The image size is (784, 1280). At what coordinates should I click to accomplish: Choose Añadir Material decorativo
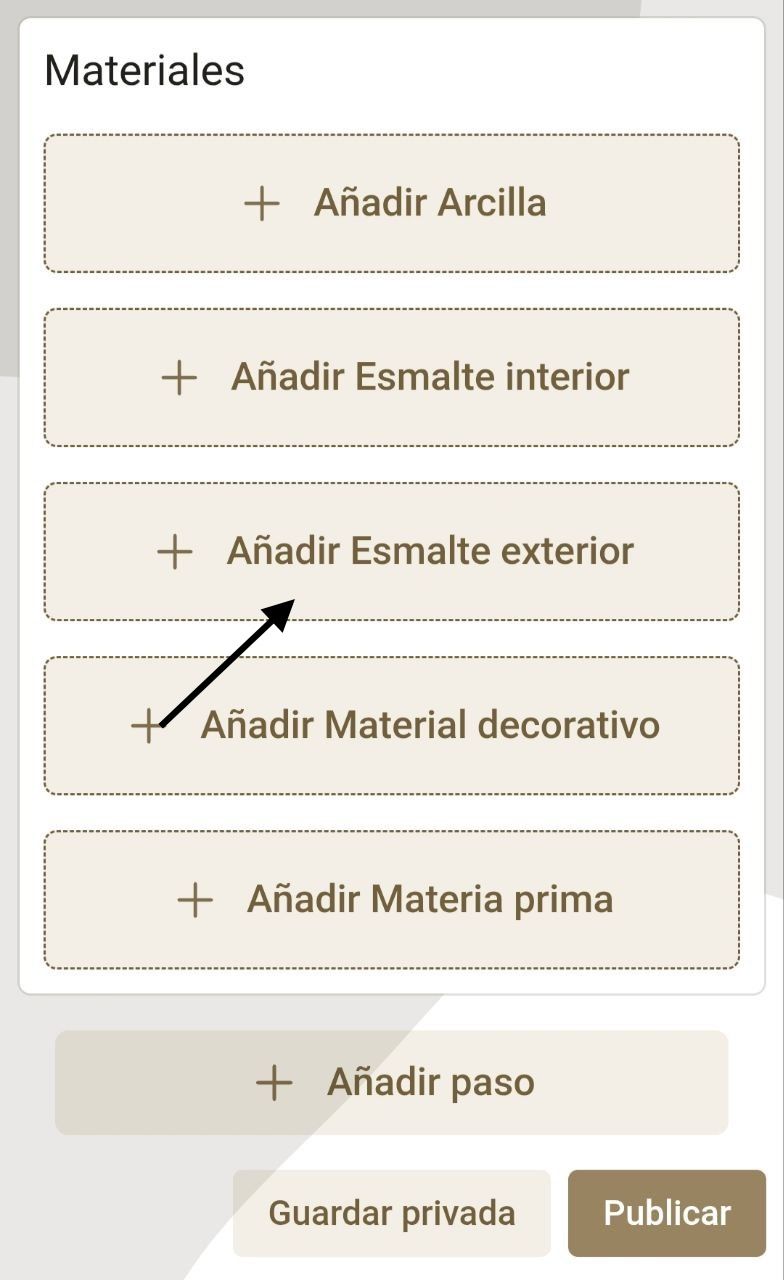[x=392, y=725]
